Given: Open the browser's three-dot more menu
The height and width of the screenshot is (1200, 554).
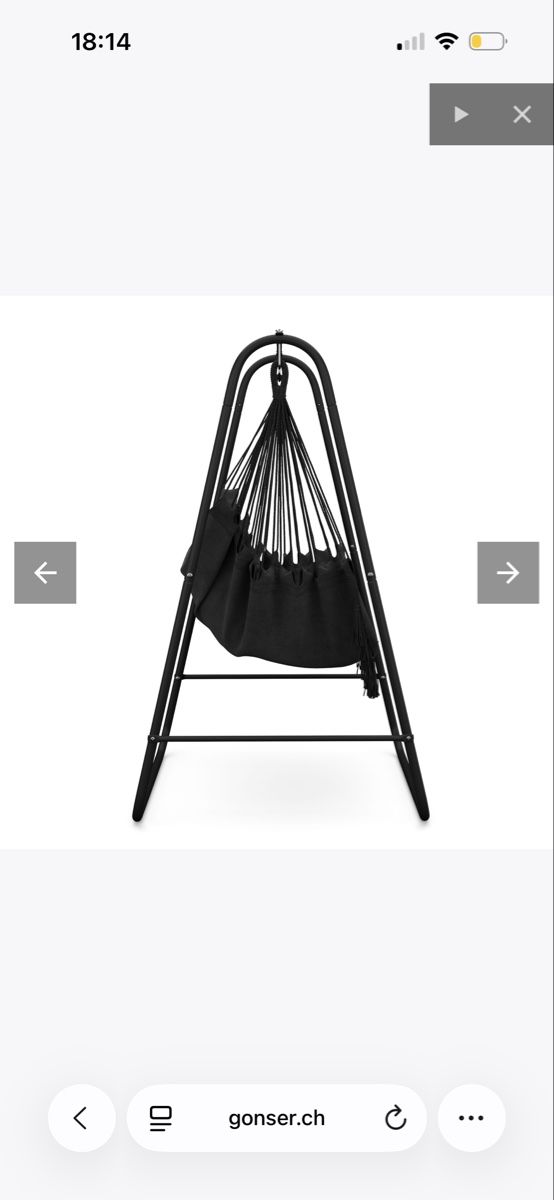Looking at the screenshot, I should (x=471, y=1118).
